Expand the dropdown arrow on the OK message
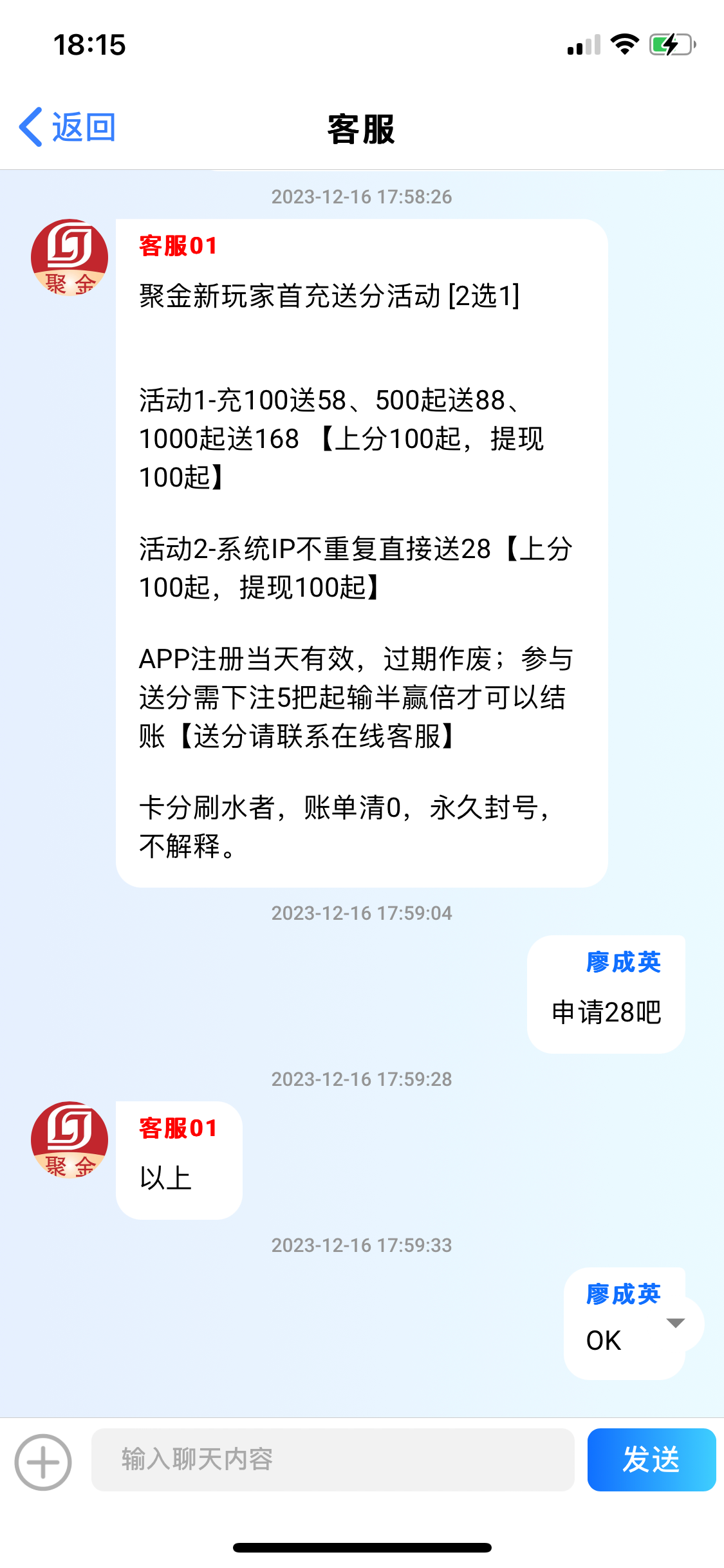 (x=675, y=1323)
